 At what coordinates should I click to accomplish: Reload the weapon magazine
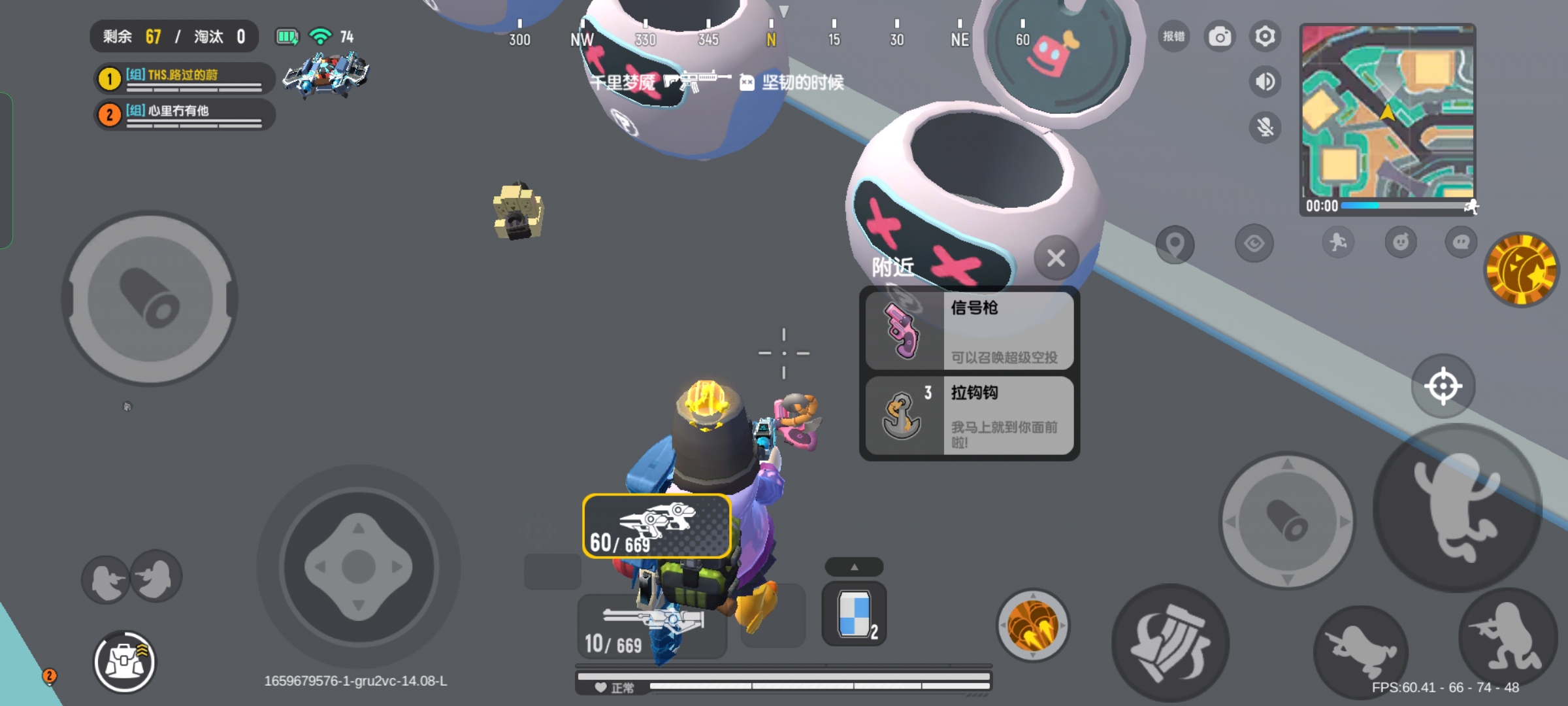tap(1169, 644)
